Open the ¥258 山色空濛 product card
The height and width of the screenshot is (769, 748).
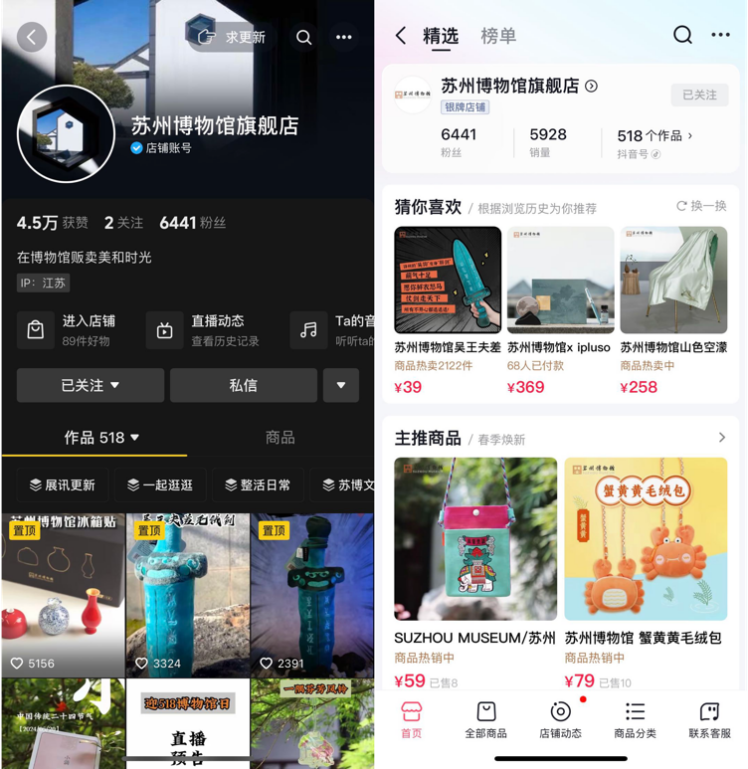coord(673,310)
